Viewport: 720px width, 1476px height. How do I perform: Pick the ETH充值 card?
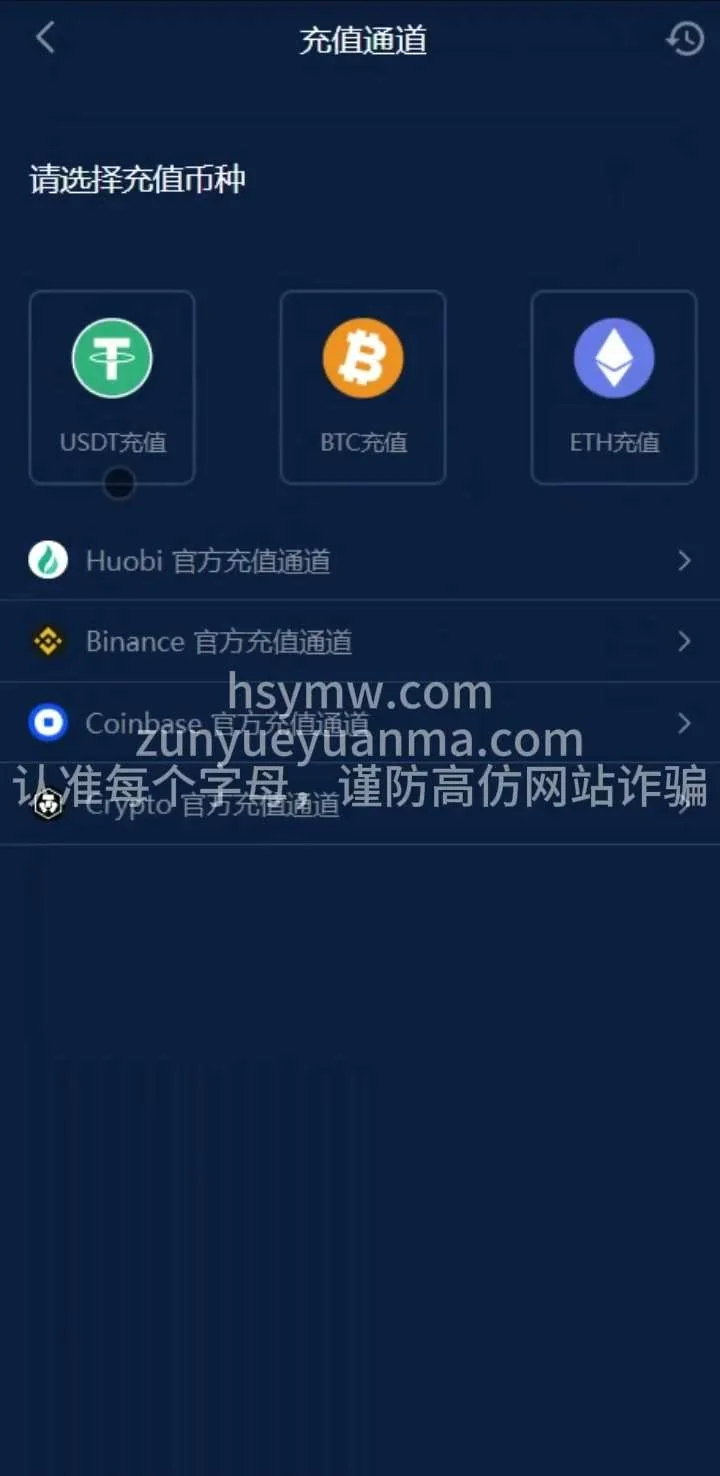[613, 387]
